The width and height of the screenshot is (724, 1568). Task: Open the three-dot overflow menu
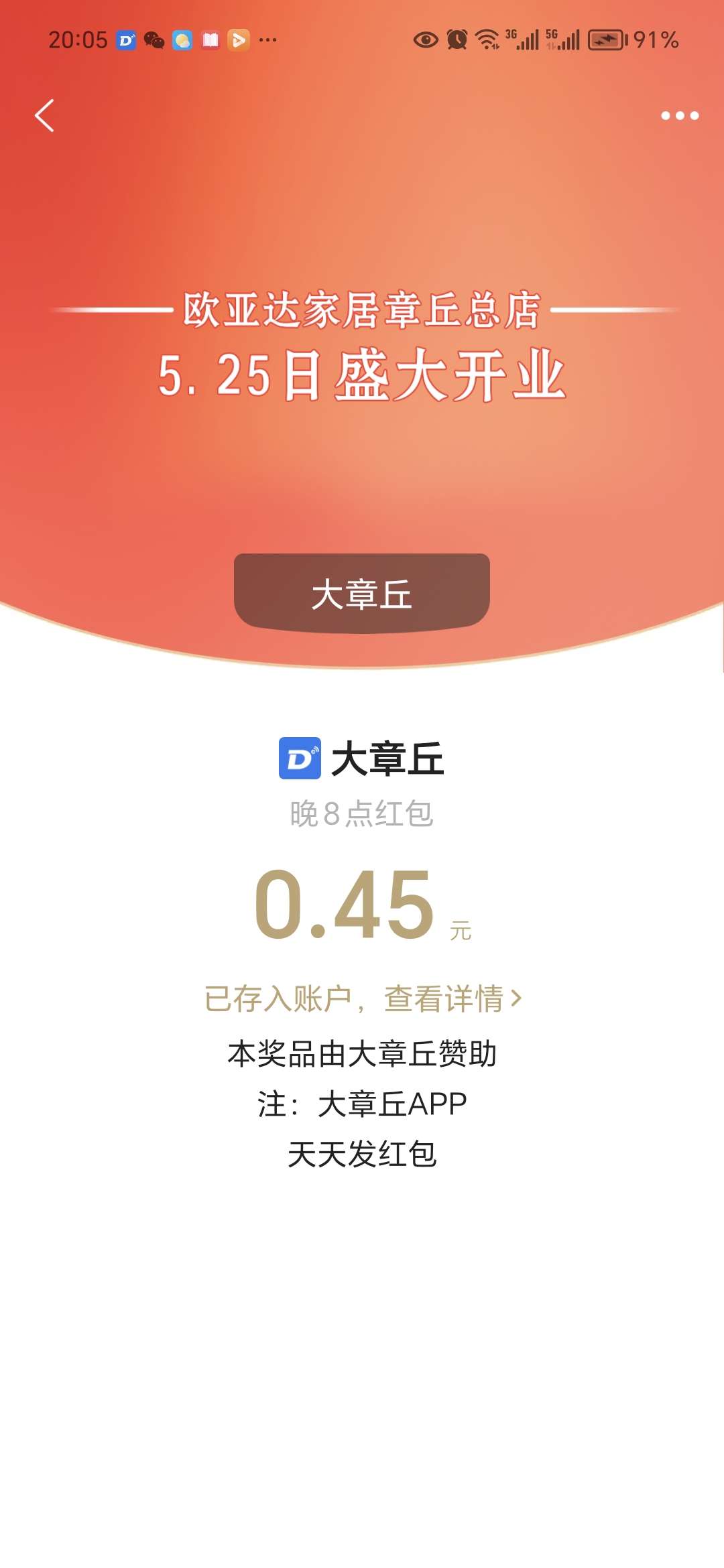point(680,116)
